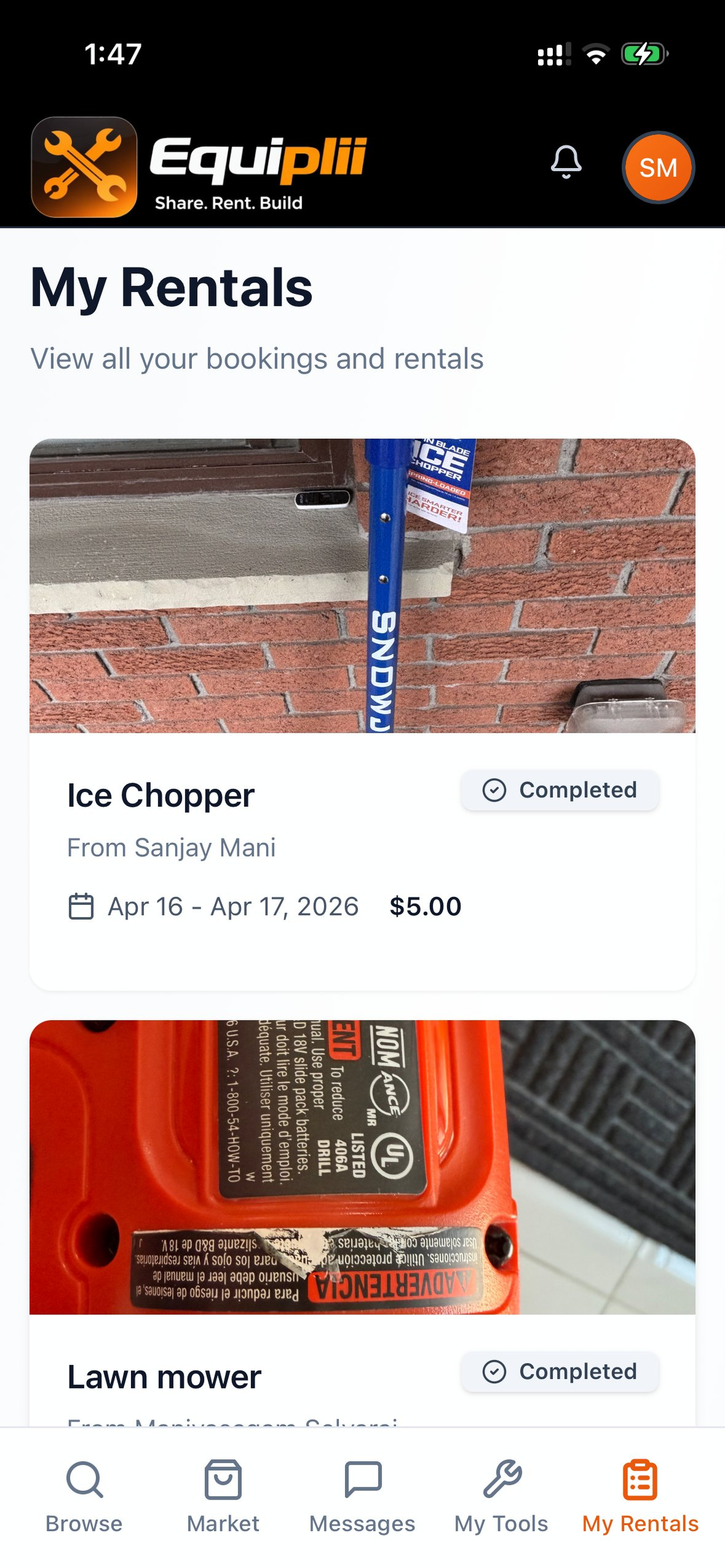Open the Ice Chopper rental card
725x1568 pixels.
(x=362, y=715)
